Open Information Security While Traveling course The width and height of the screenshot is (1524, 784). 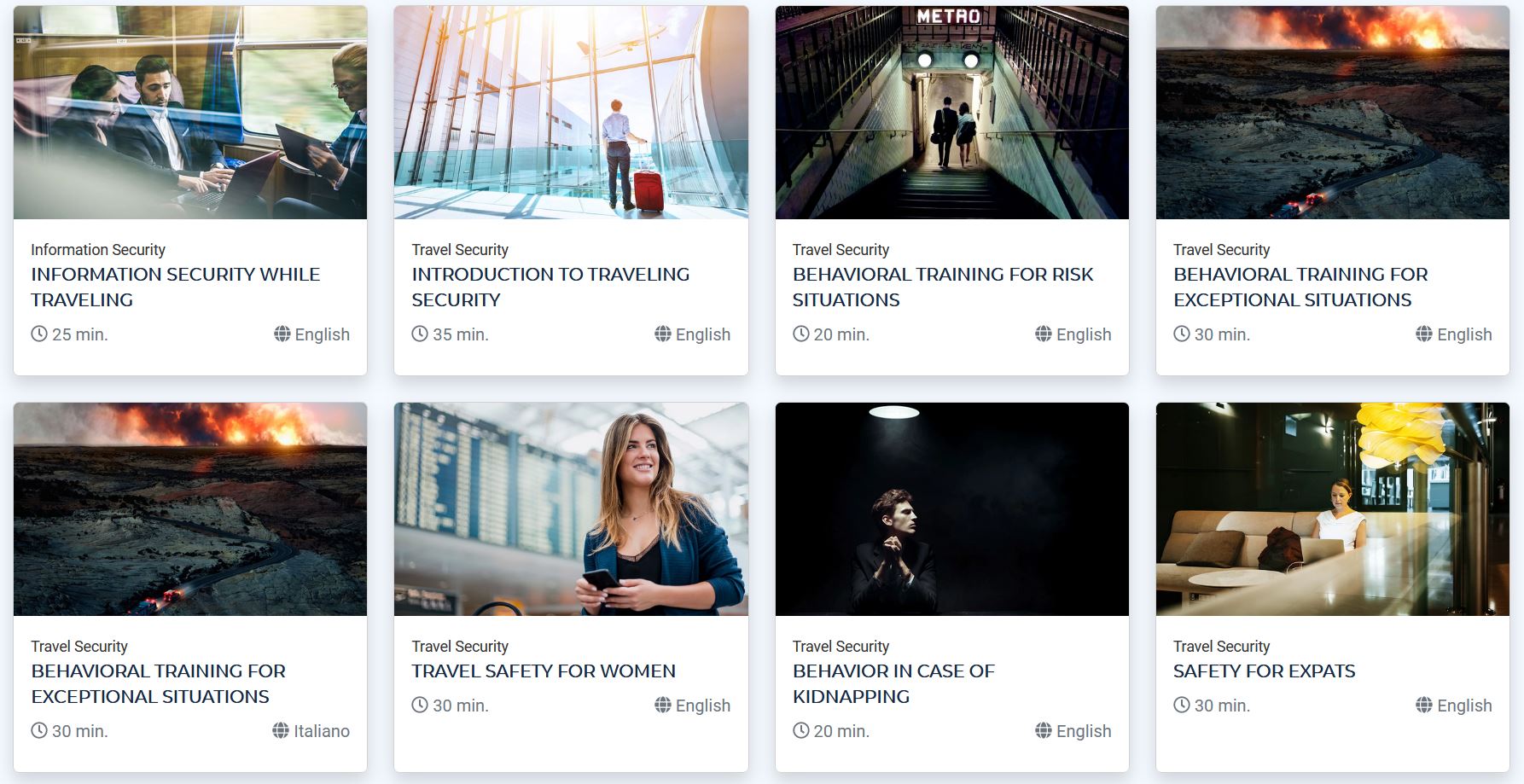(x=176, y=287)
